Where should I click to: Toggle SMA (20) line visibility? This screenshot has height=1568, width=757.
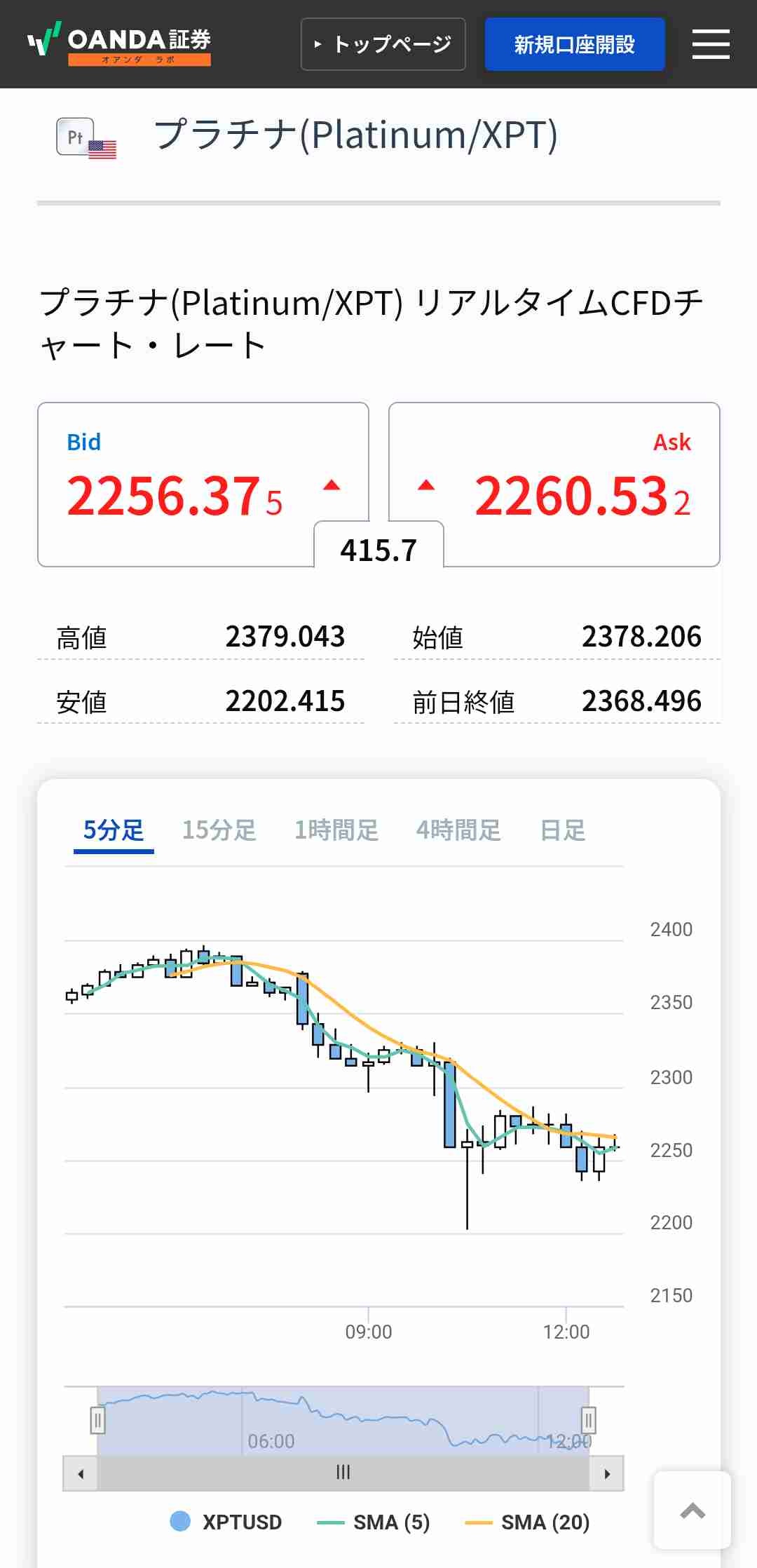[x=527, y=1522]
